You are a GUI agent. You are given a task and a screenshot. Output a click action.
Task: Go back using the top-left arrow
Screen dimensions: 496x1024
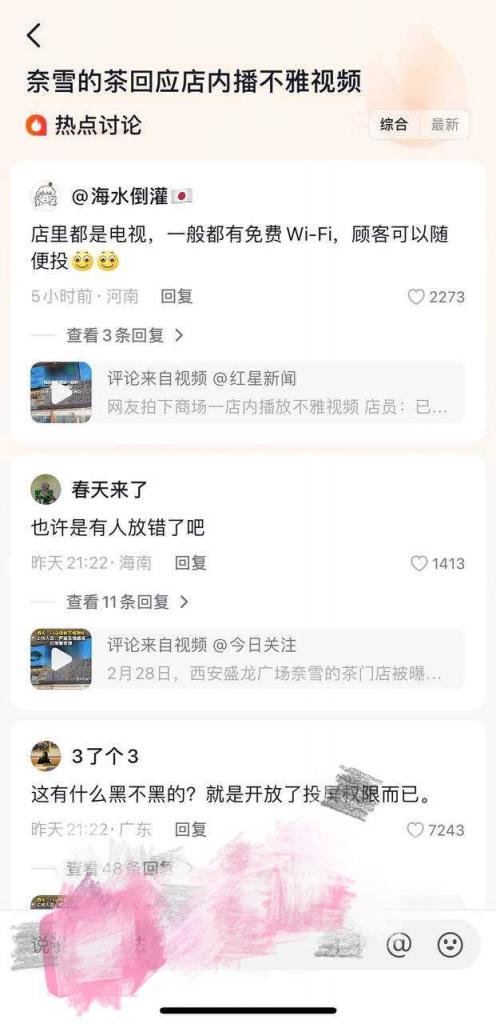[x=34, y=35]
